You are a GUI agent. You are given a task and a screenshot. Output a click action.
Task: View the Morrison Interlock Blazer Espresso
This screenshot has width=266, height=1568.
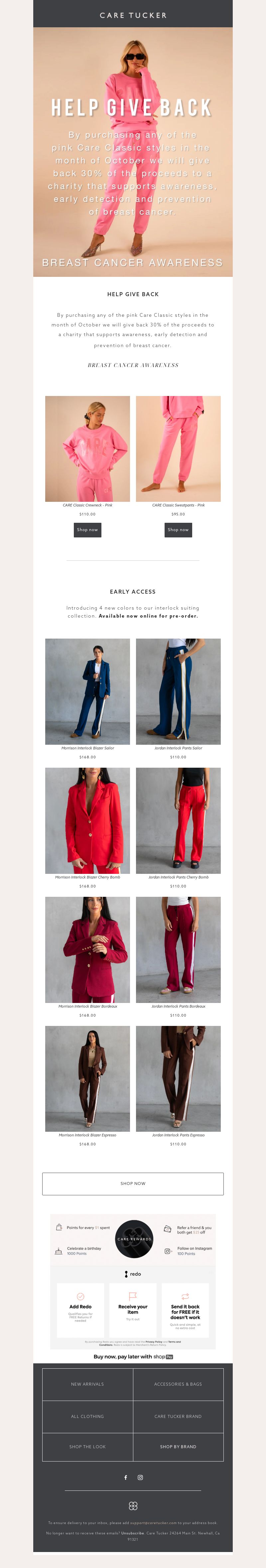coord(88,1078)
